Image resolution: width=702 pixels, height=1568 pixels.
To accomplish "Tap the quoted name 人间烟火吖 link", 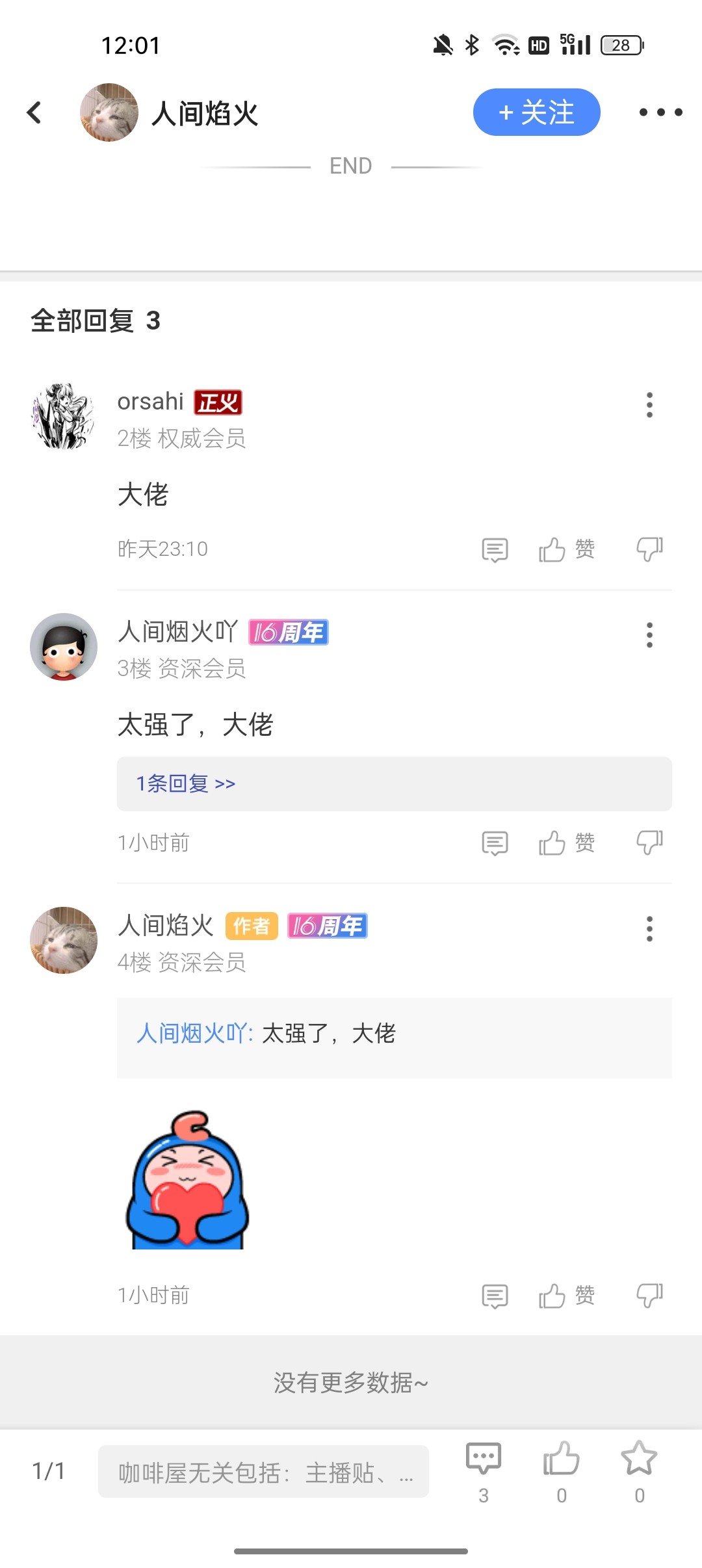I will pyautogui.click(x=194, y=1033).
